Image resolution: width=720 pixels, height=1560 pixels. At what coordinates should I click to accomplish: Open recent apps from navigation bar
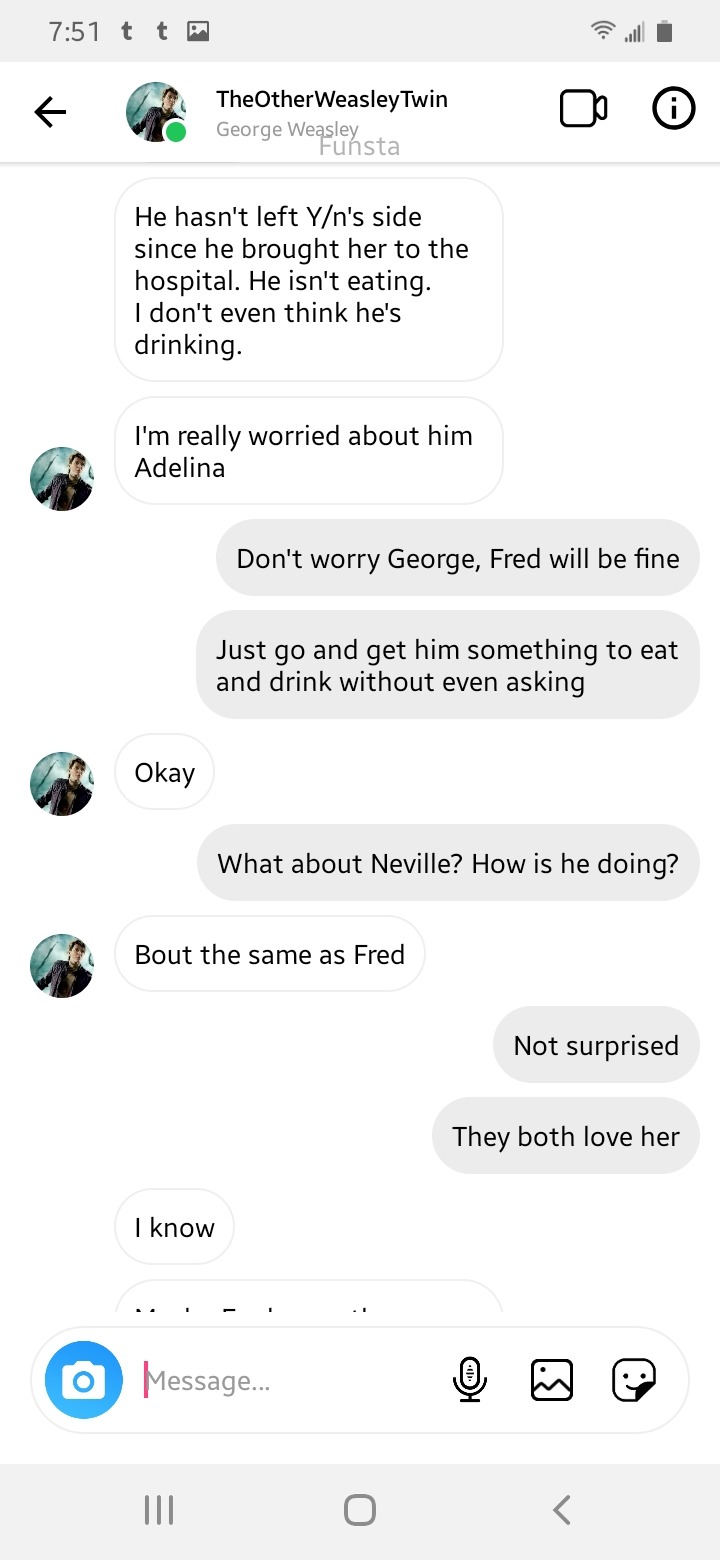159,1509
